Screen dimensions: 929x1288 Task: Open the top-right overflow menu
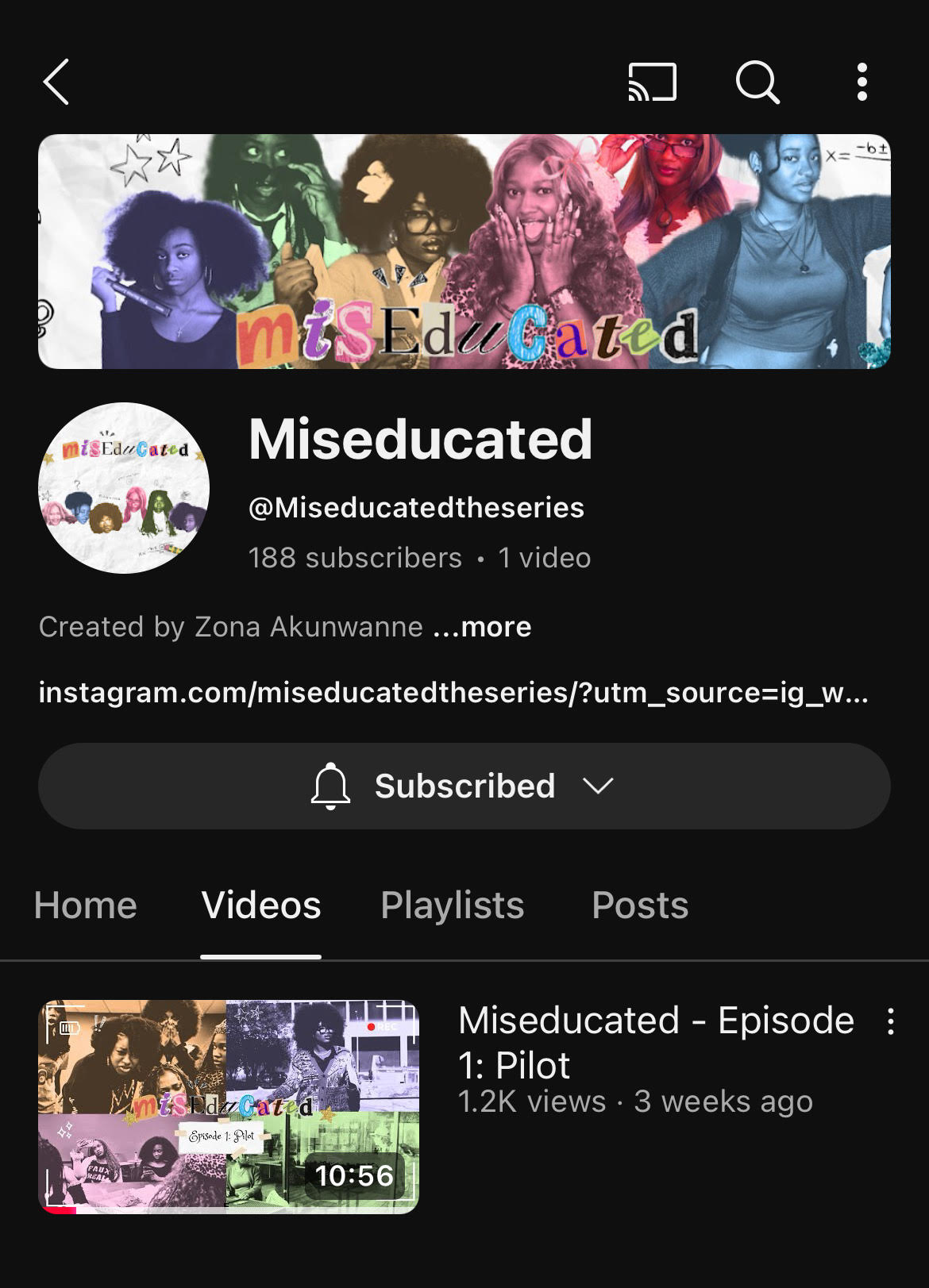coord(862,82)
